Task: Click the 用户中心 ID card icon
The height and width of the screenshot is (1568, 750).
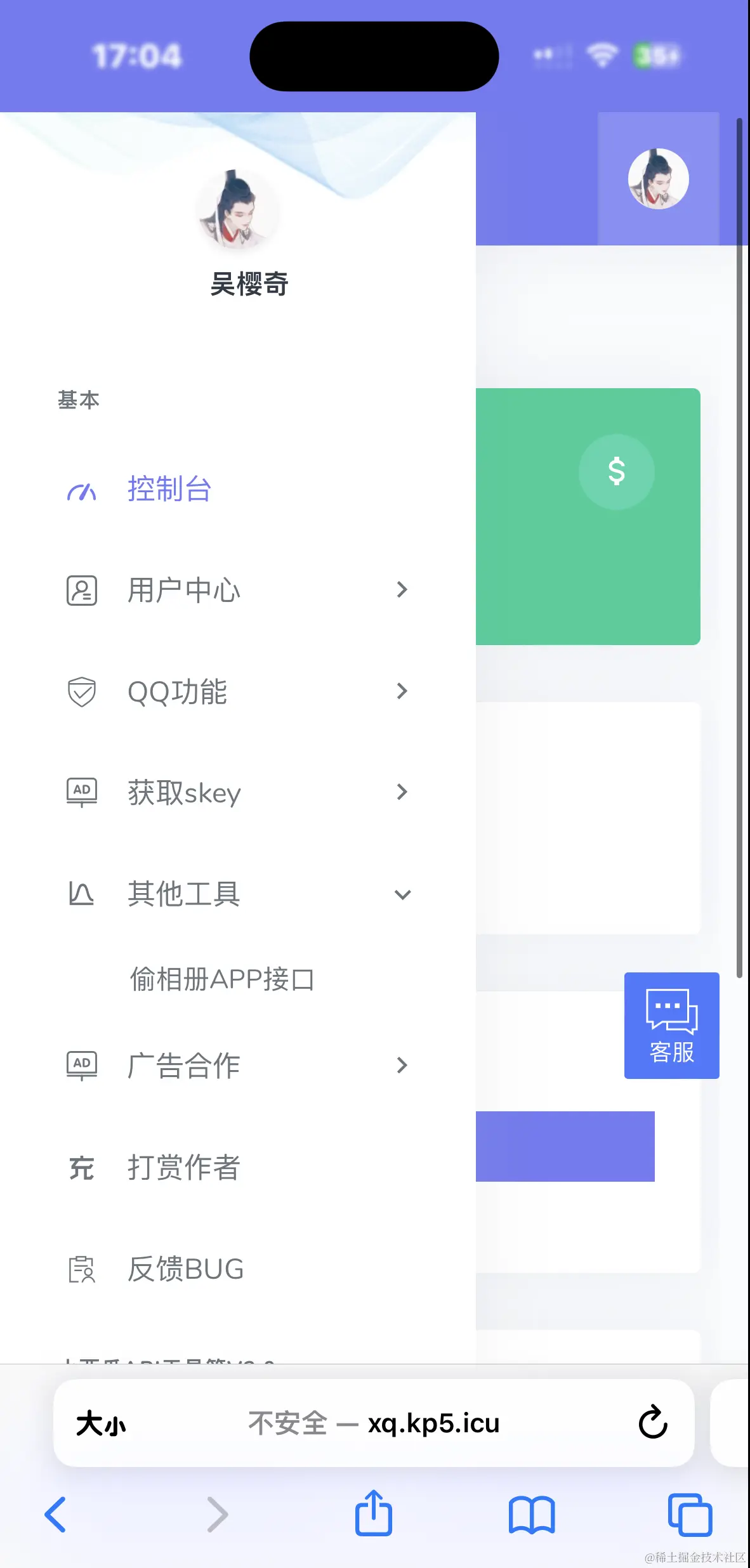Action: pyautogui.click(x=81, y=590)
